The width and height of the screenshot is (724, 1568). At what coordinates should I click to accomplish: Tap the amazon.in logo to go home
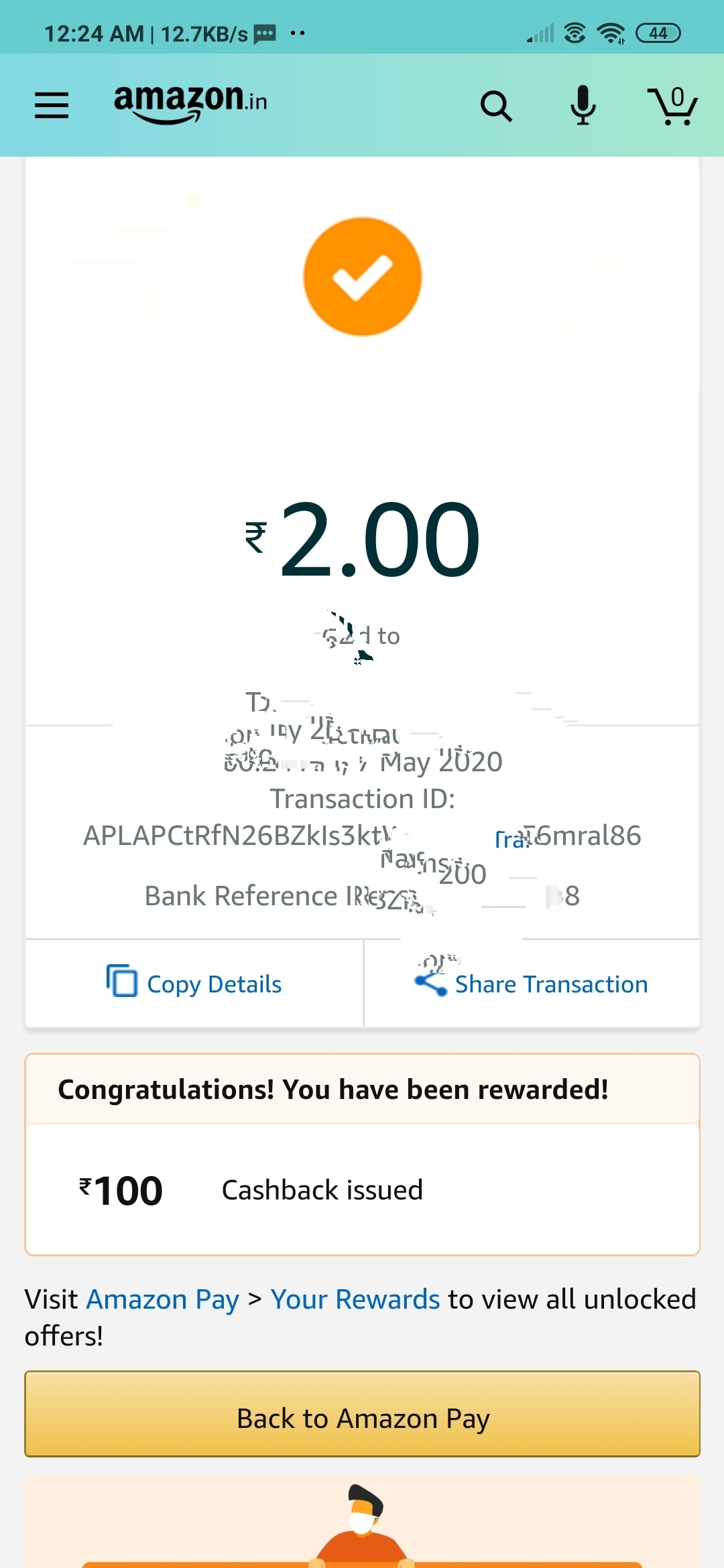(190, 103)
